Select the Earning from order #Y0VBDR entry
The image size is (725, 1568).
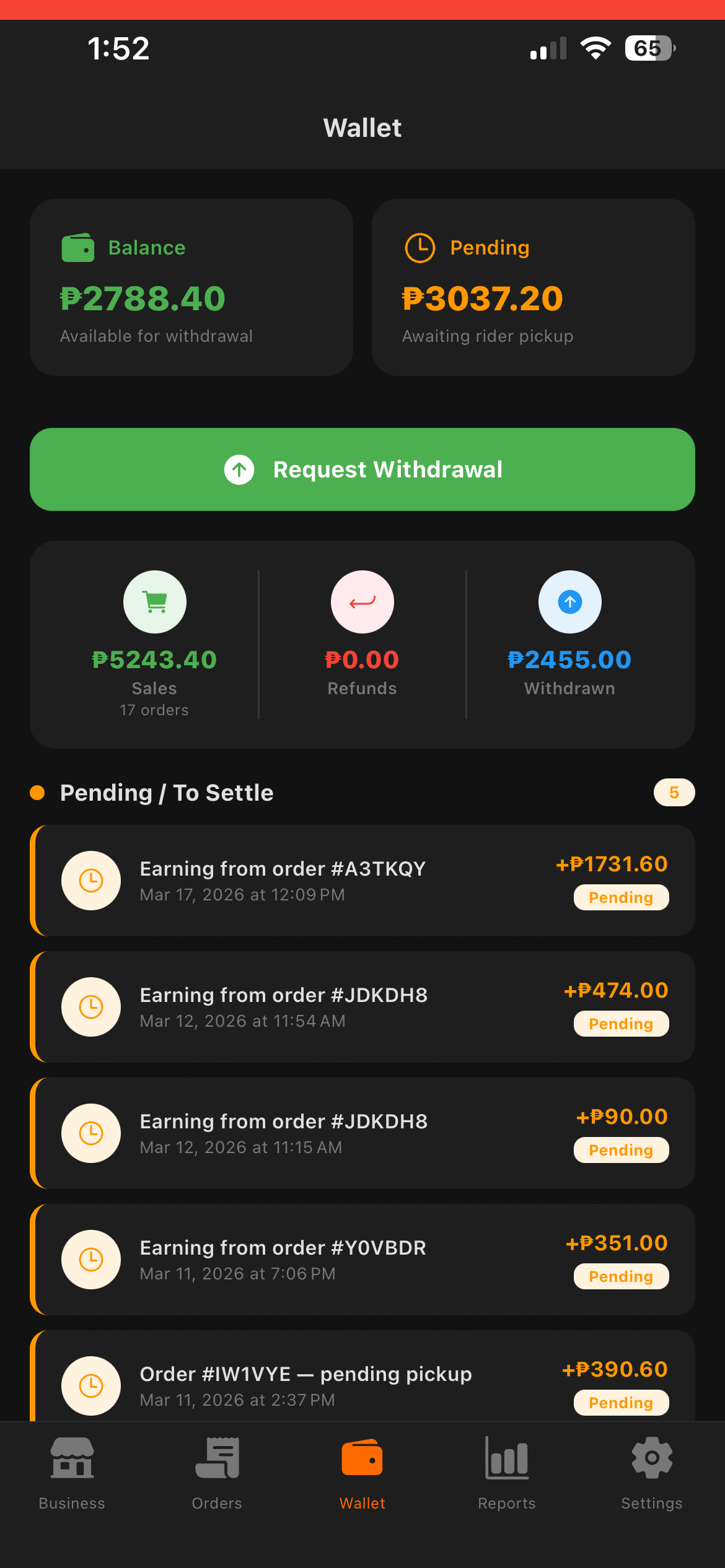(x=362, y=1259)
